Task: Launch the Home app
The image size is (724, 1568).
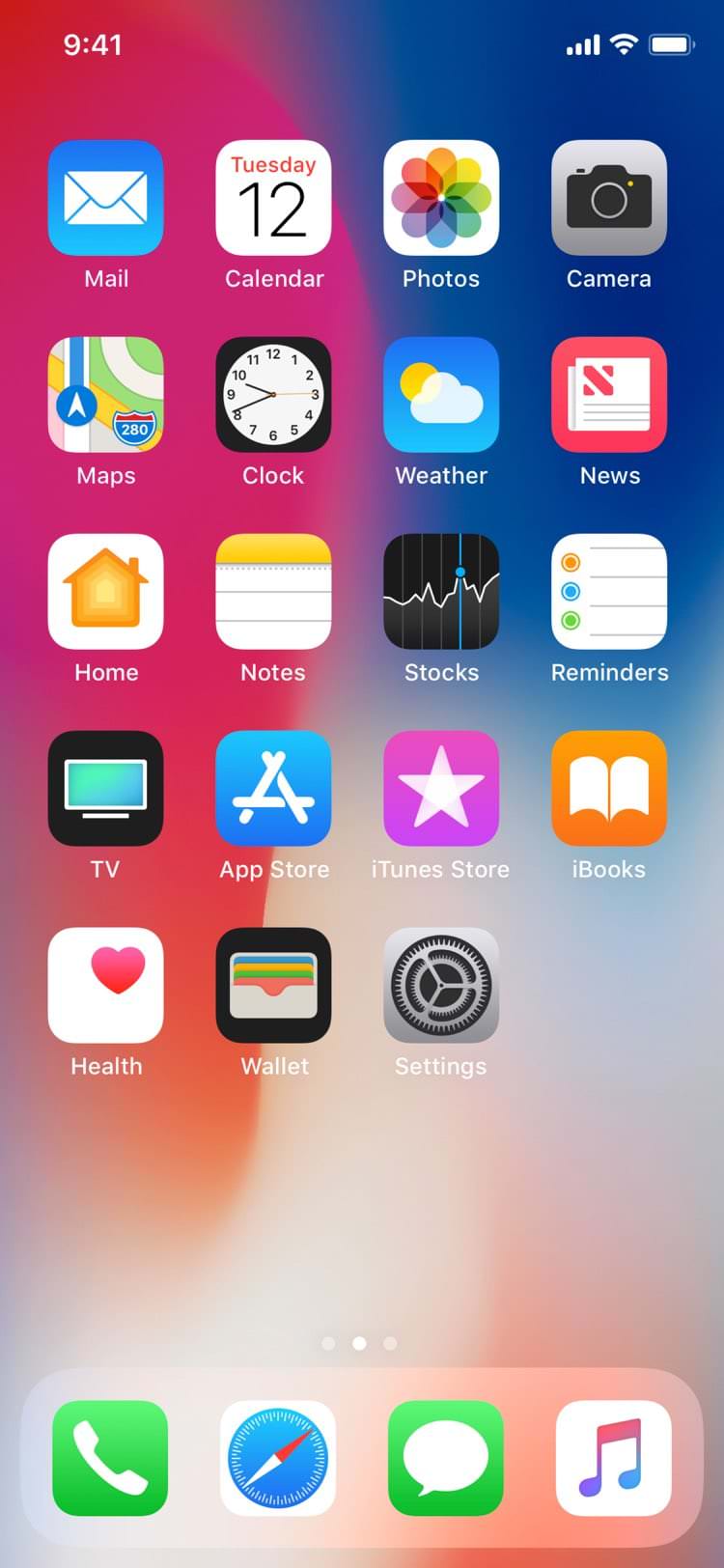Action: click(x=105, y=592)
